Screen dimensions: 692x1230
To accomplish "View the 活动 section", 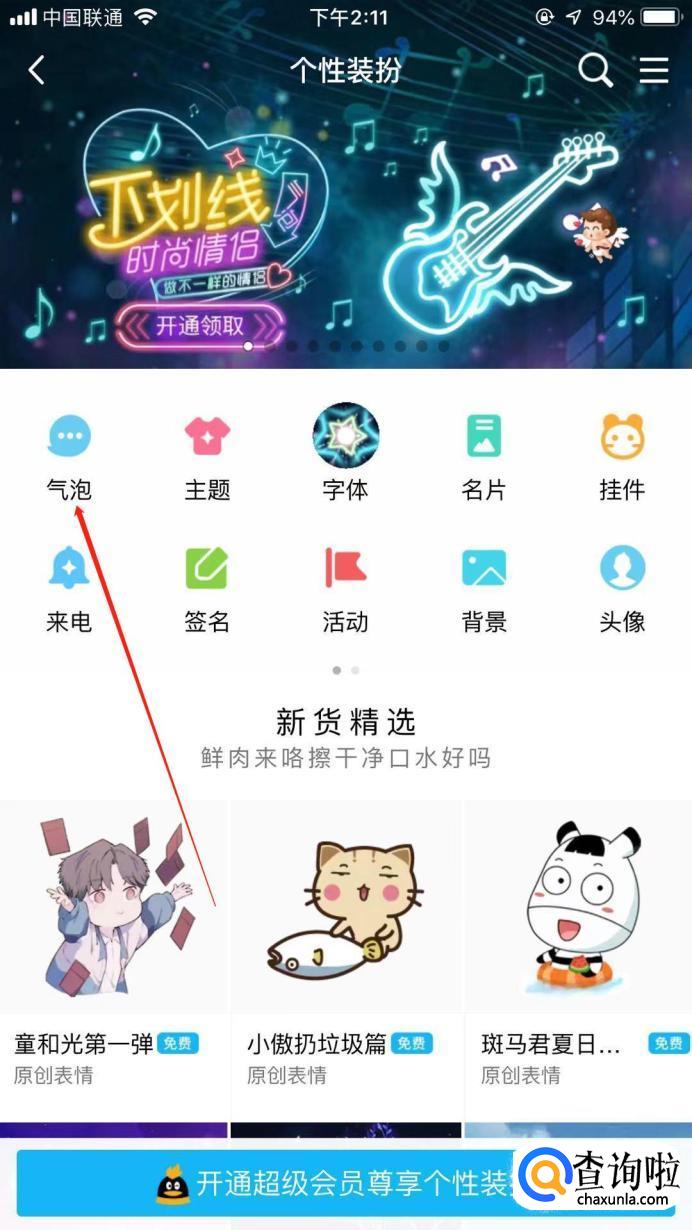I will point(345,589).
